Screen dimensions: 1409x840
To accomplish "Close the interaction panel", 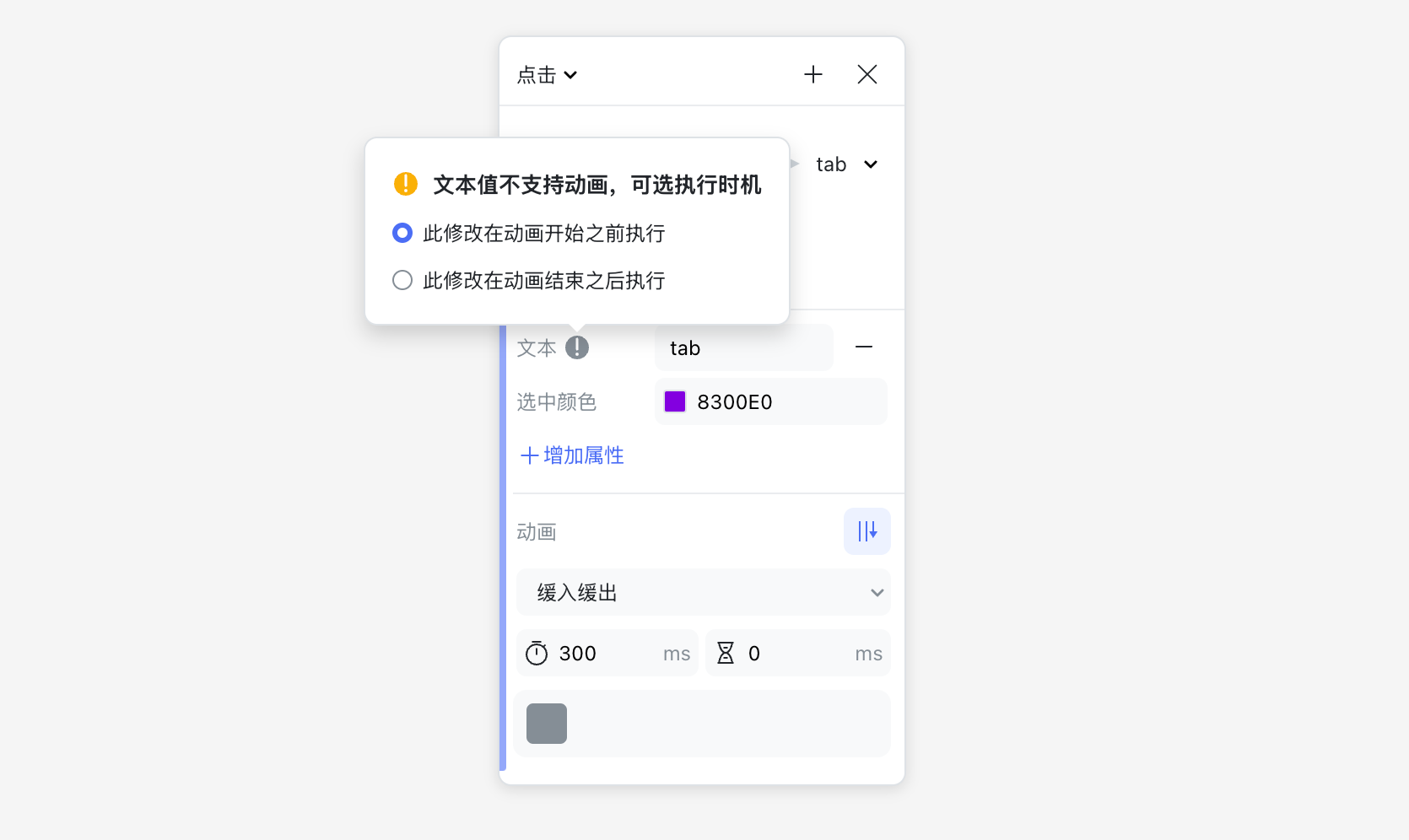I will pos(866,75).
